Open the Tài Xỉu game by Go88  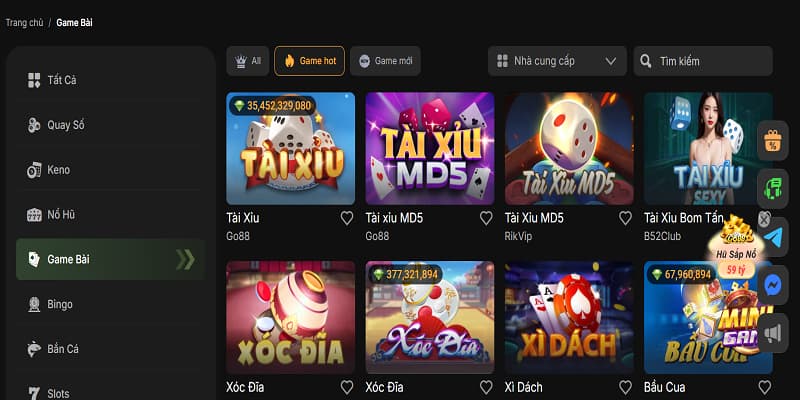click(x=290, y=148)
